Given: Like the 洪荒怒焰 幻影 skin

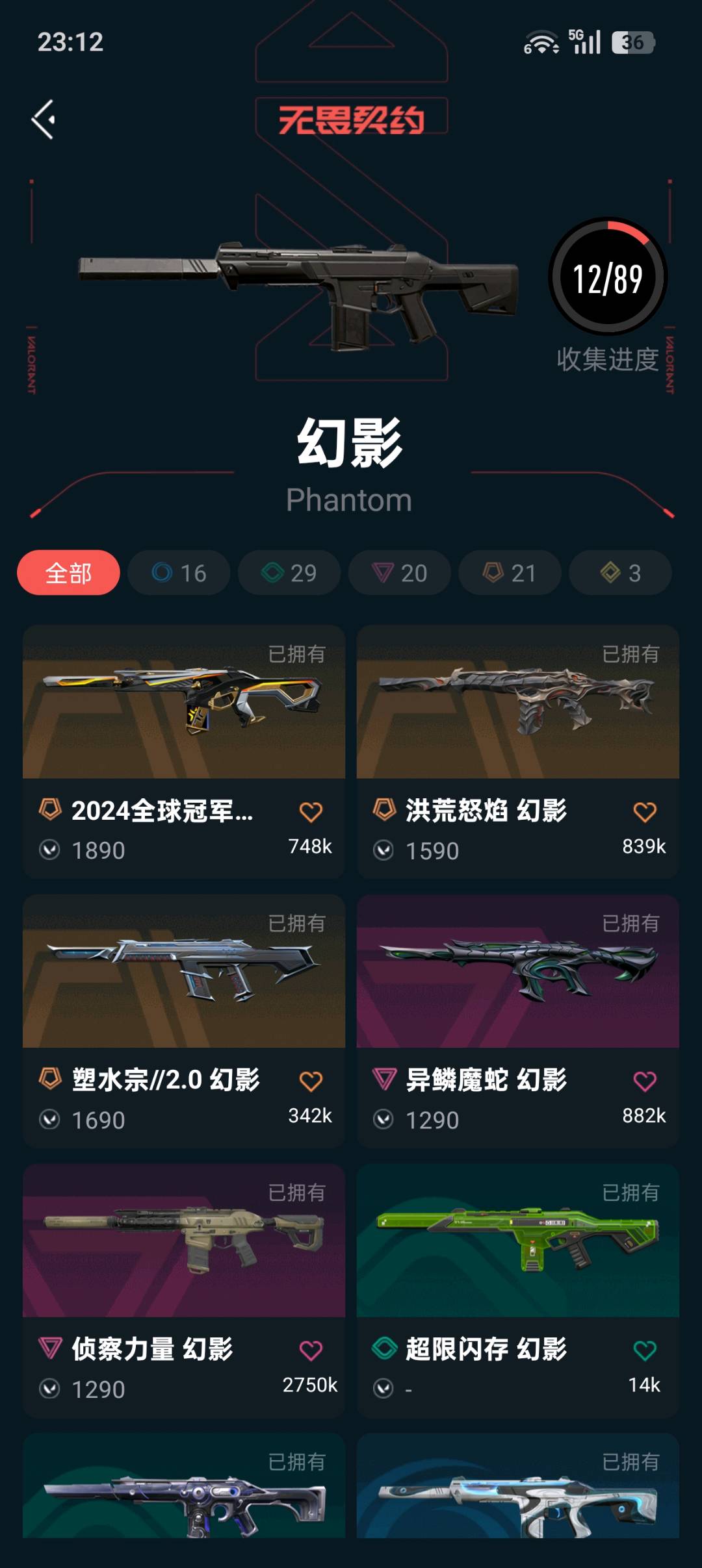Looking at the screenshot, I should (645, 812).
